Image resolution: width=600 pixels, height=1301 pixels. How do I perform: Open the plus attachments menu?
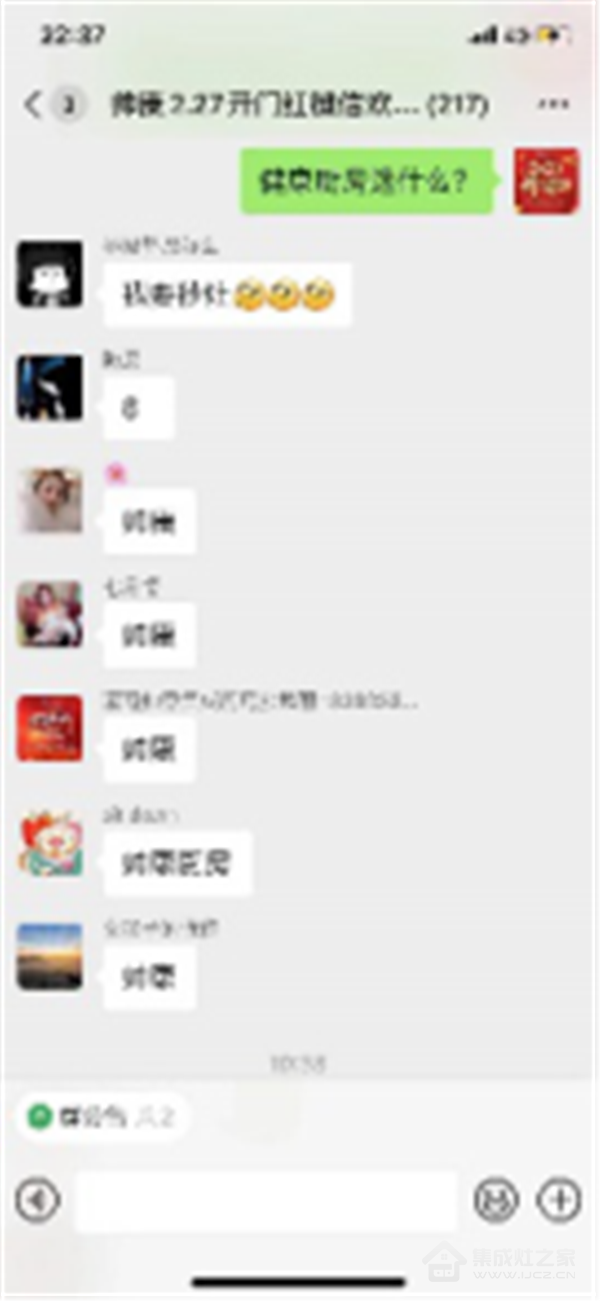pyautogui.click(x=559, y=1200)
